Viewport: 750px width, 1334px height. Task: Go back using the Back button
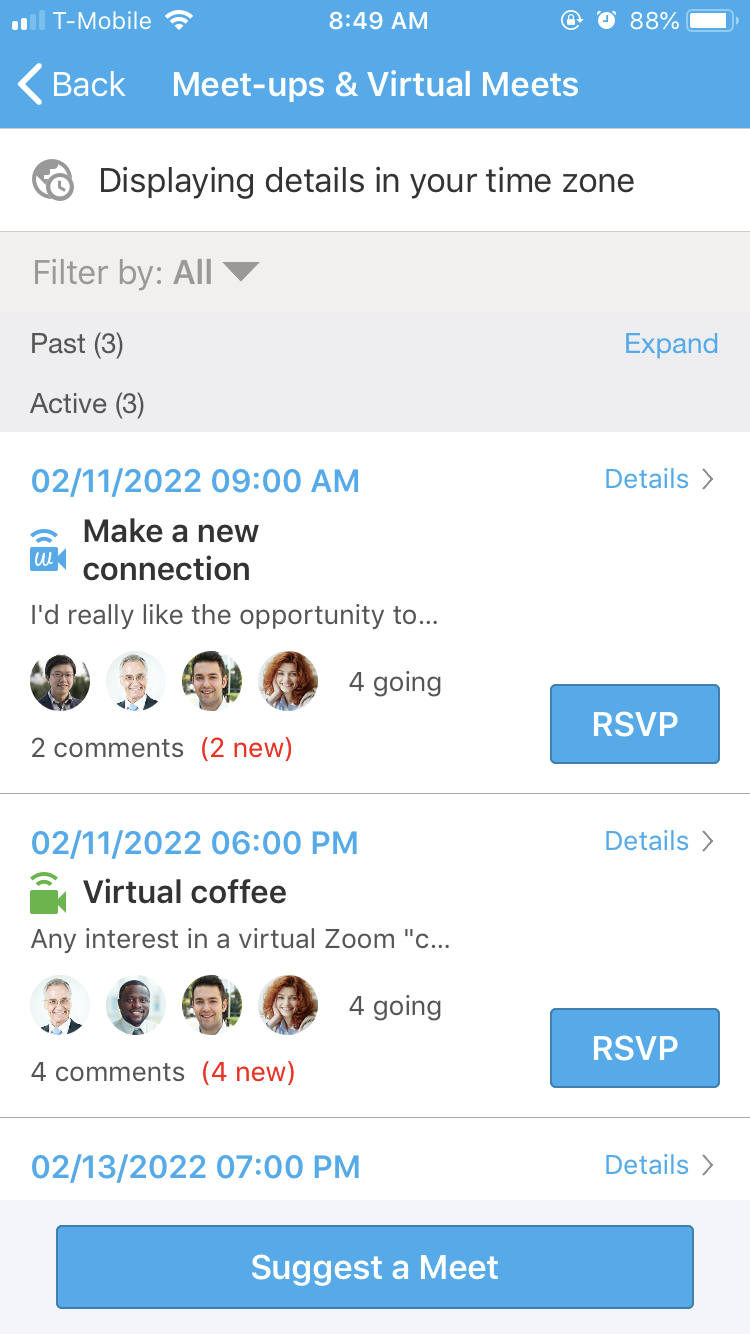coord(72,85)
